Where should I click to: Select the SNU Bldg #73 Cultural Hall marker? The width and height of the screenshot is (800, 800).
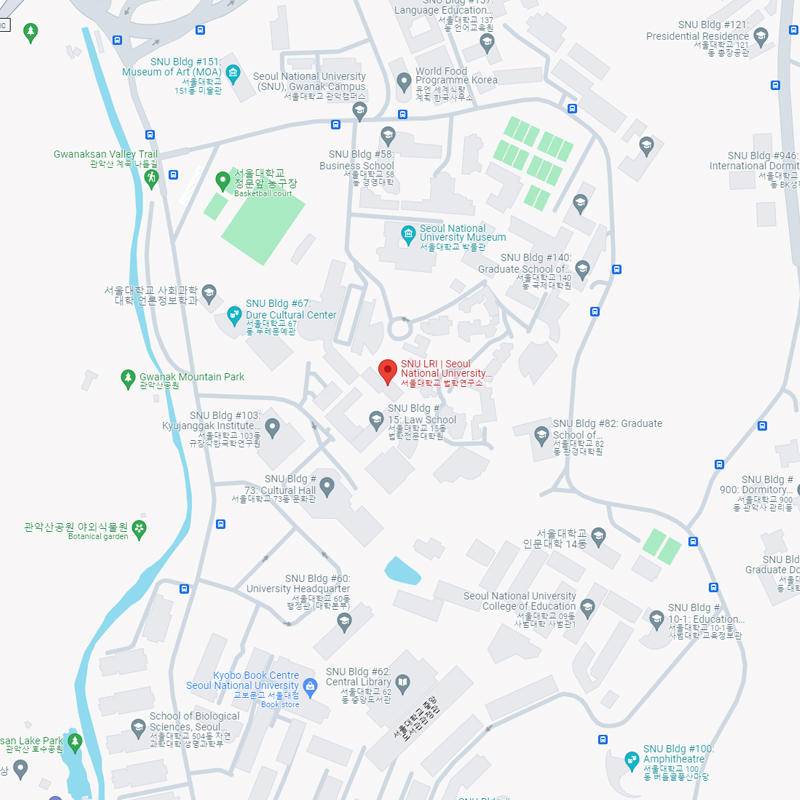pyautogui.click(x=326, y=486)
